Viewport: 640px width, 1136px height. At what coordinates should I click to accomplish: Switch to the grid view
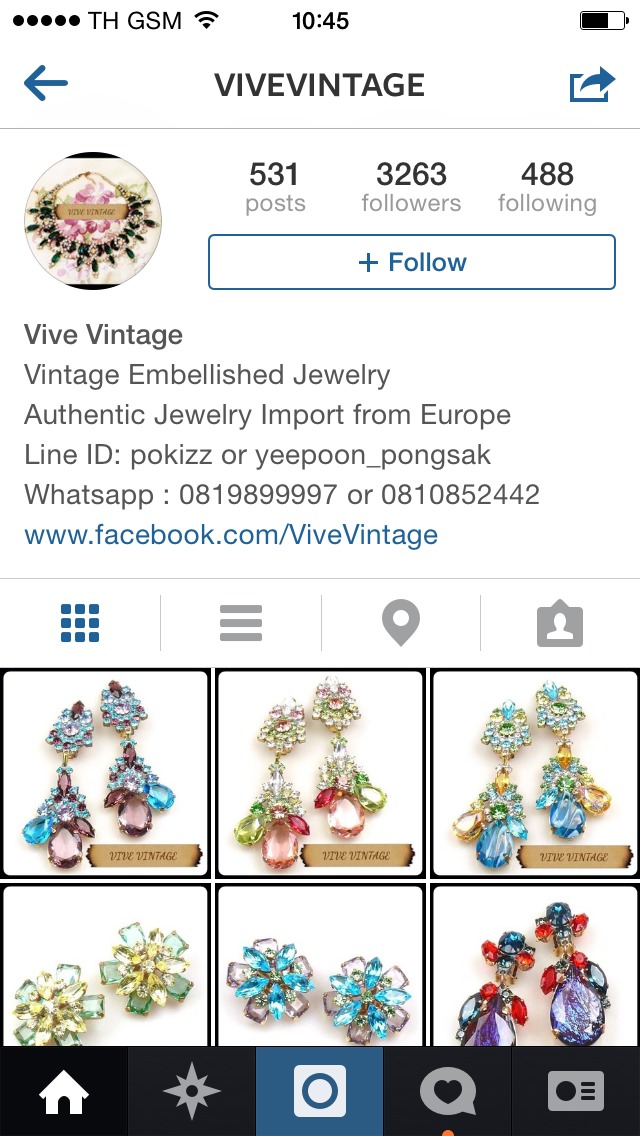[x=80, y=623]
